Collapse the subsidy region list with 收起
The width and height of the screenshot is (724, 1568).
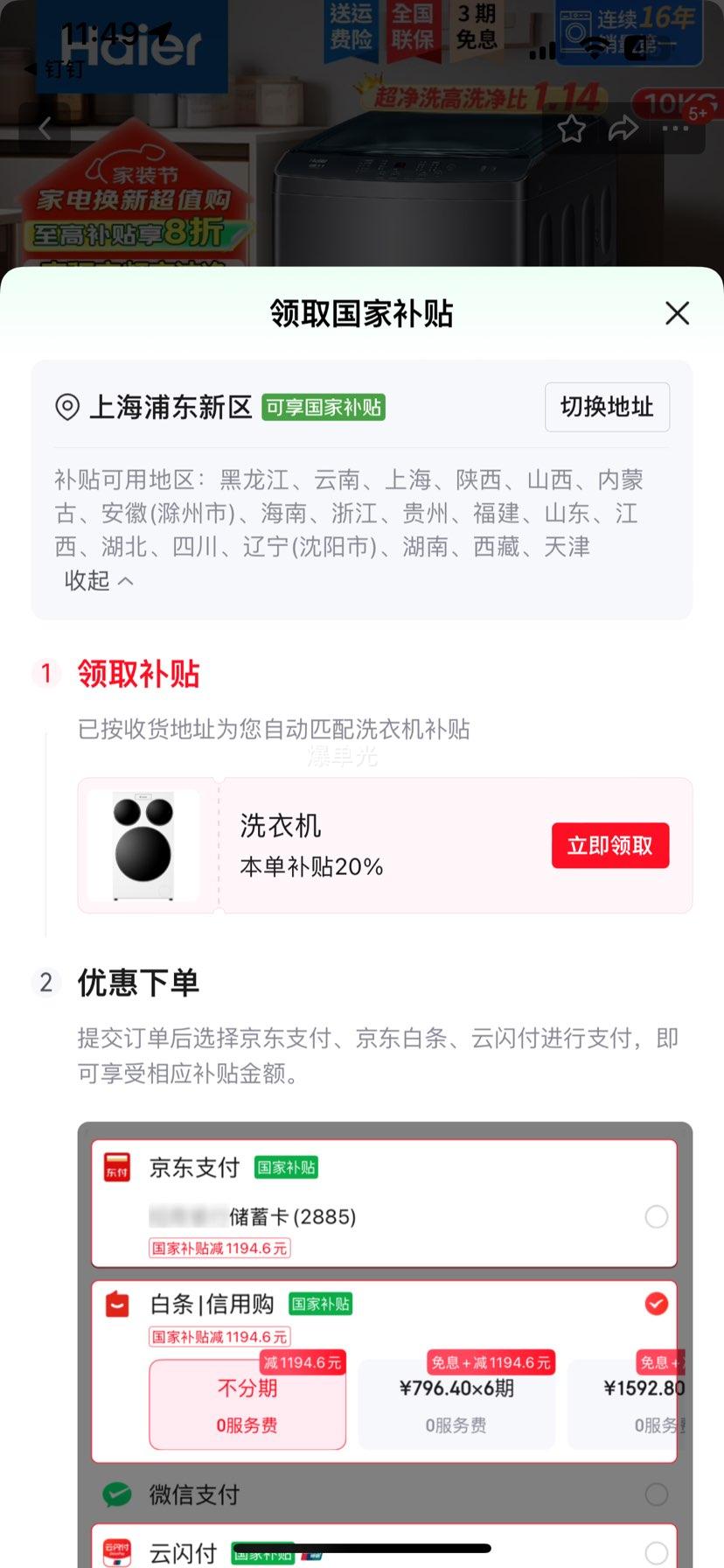(98, 581)
